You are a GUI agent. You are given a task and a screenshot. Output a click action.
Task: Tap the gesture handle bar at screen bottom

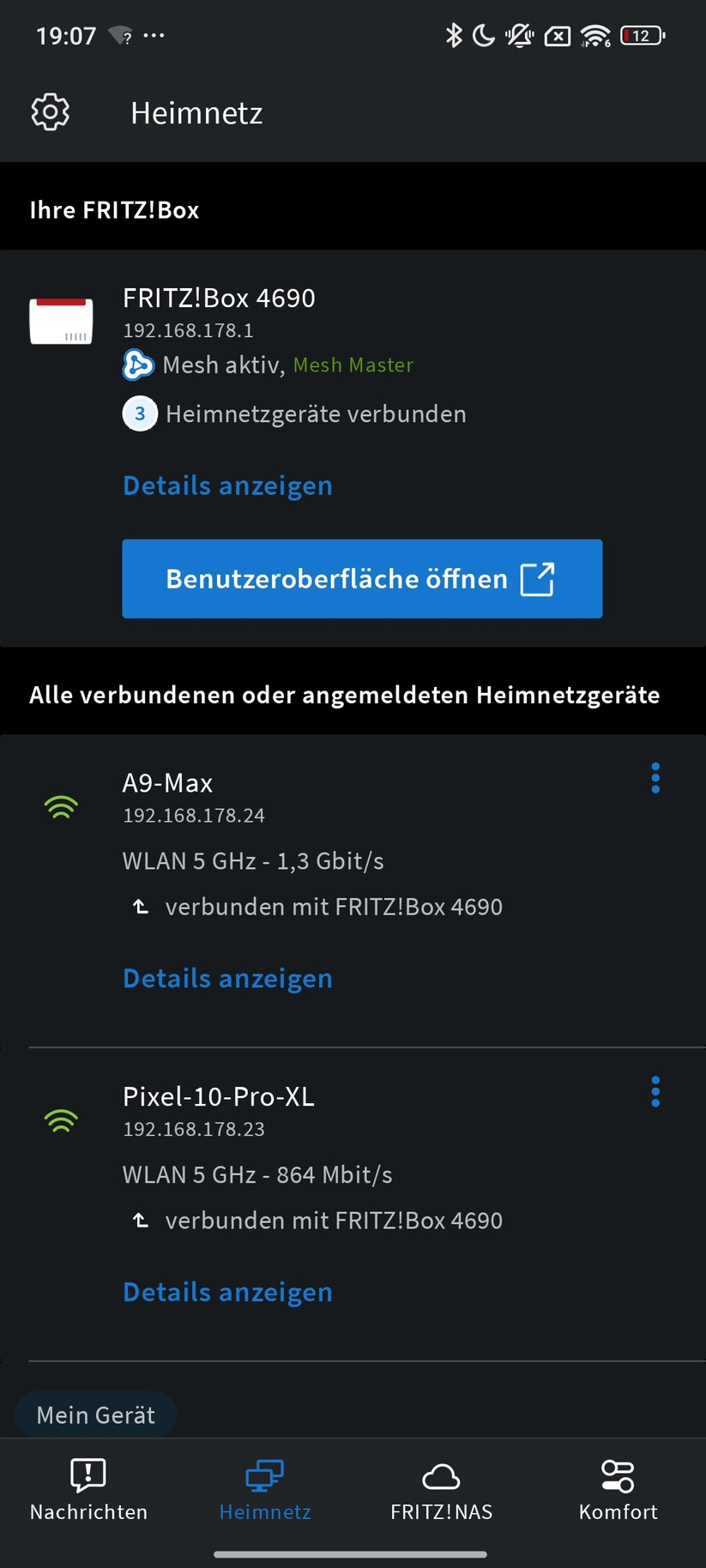353,1549
